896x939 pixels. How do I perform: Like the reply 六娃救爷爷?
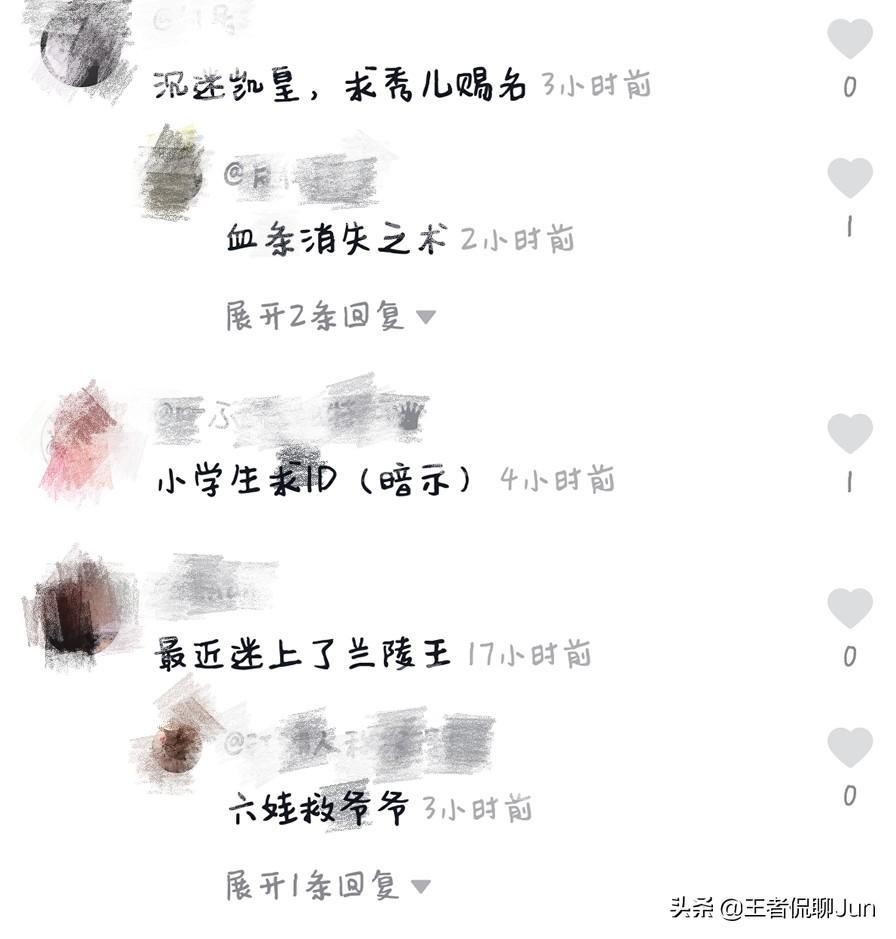click(x=850, y=747)
